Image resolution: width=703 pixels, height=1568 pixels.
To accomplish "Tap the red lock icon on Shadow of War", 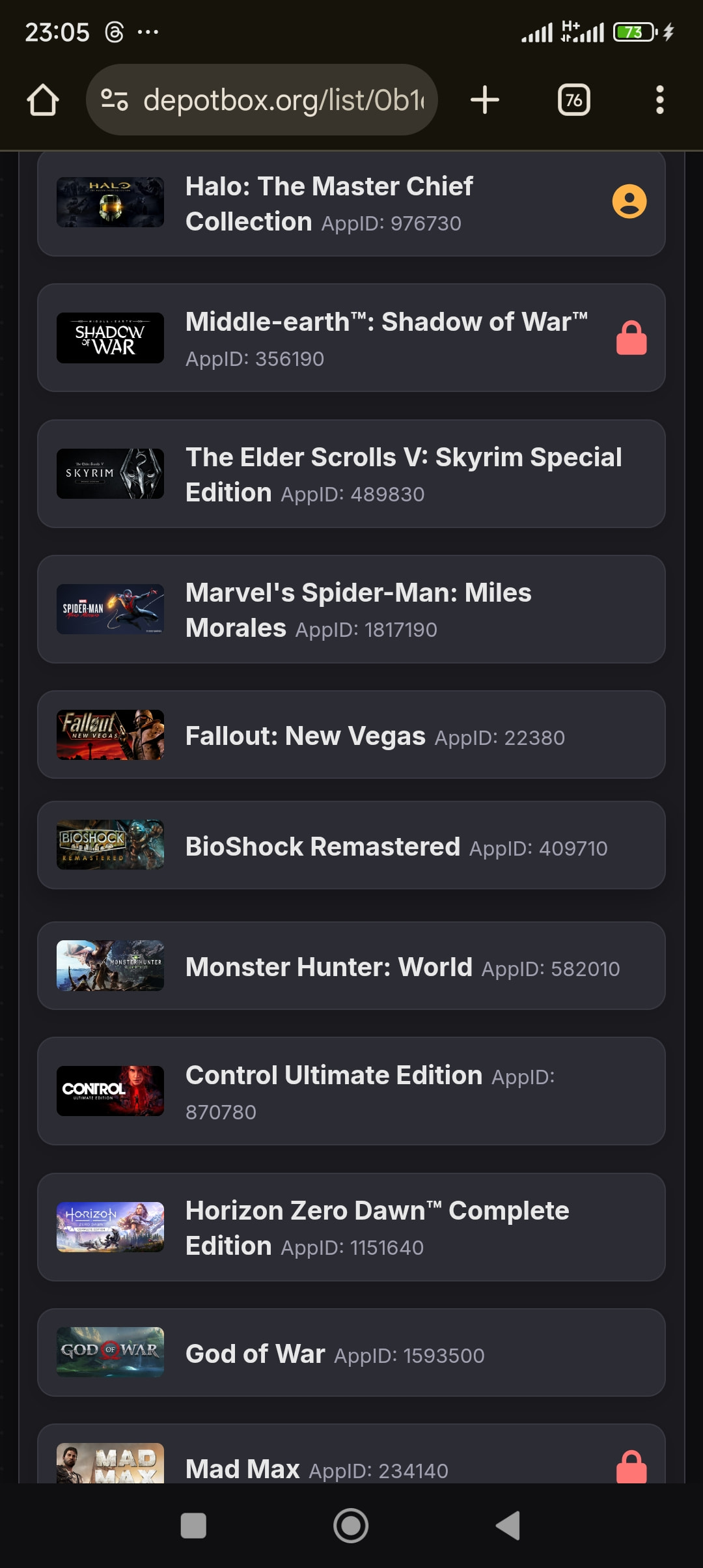I will point(631,339).
